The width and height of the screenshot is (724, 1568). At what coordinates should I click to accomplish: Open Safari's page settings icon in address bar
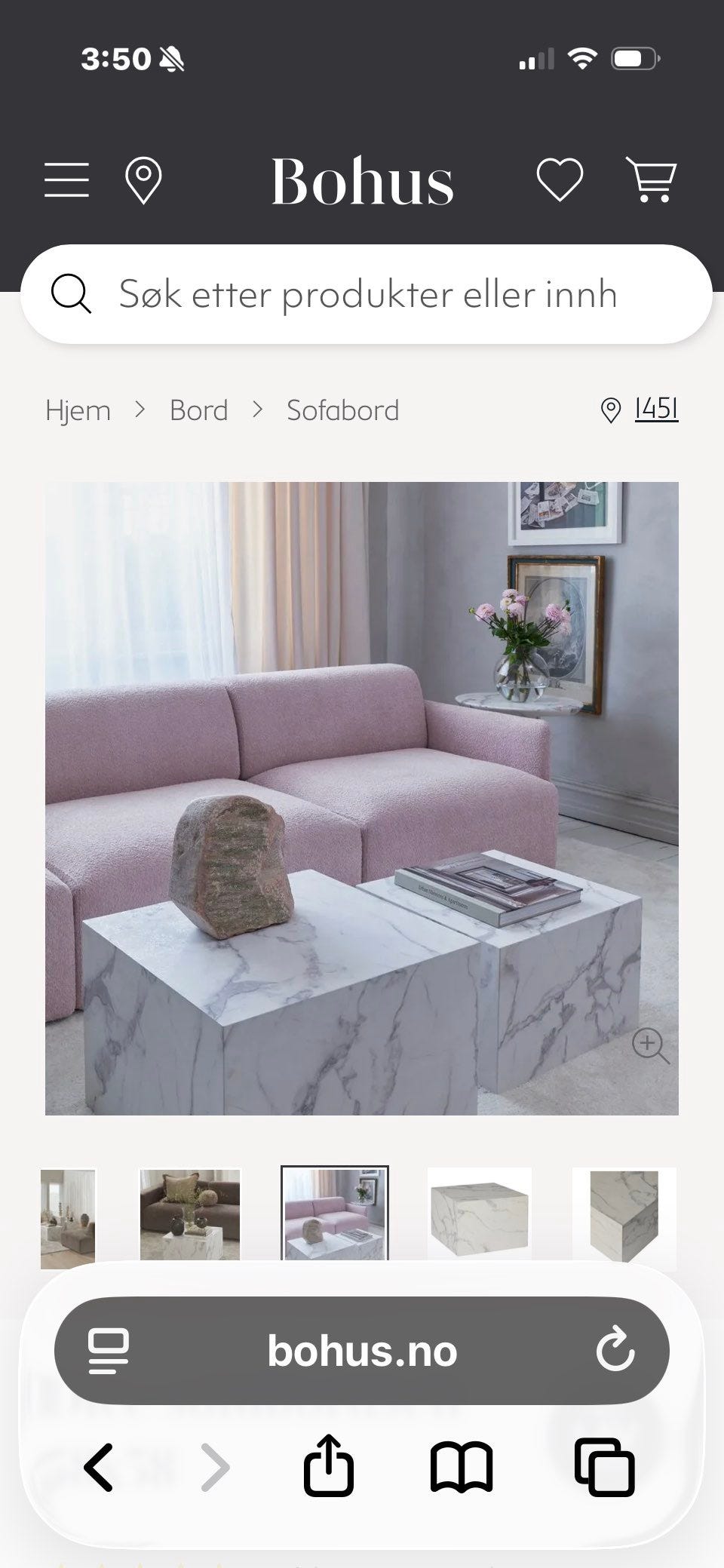pos(110,1352)
